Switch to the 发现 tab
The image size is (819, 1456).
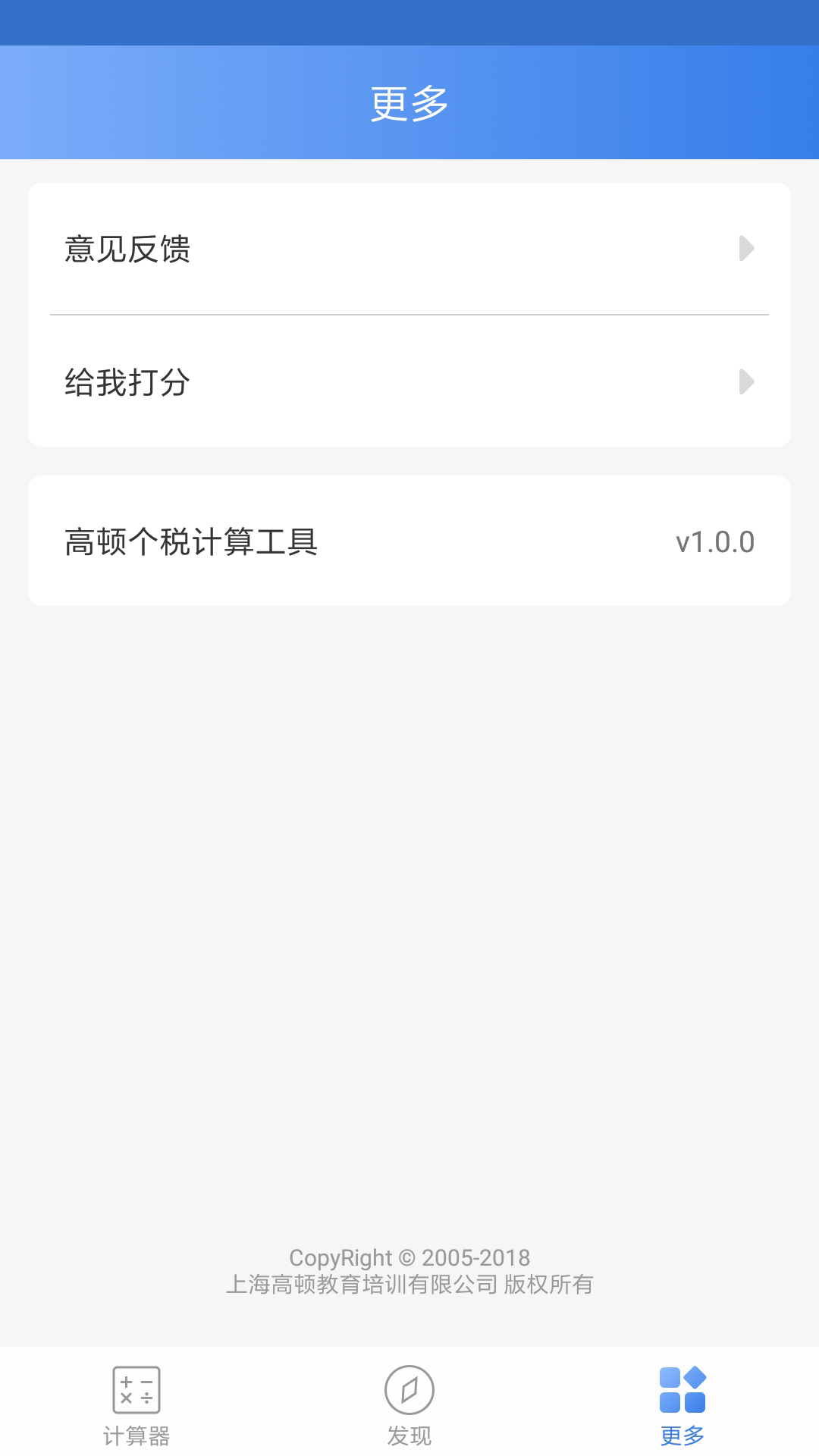pyautogui.click(x=409, y=1404)
